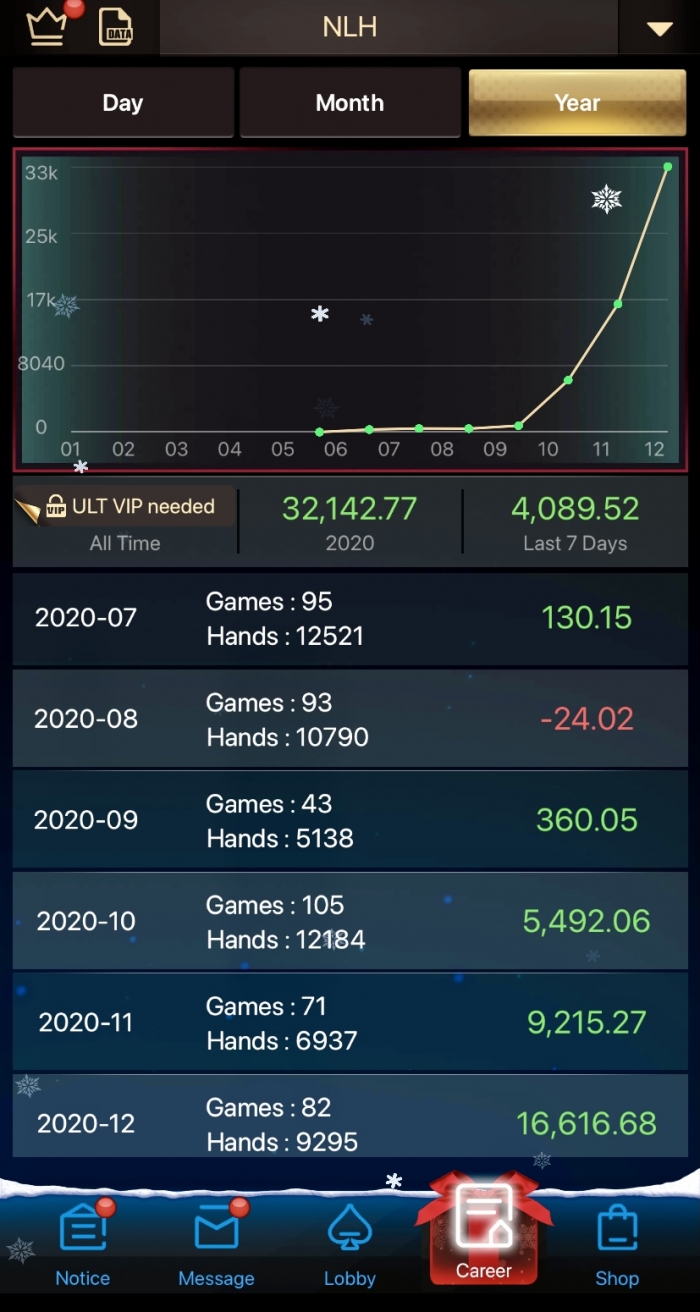Open the 2020-07 monthly record
Image resolution: width=700 pixels, height=1312 pixels.
[350, 618]
